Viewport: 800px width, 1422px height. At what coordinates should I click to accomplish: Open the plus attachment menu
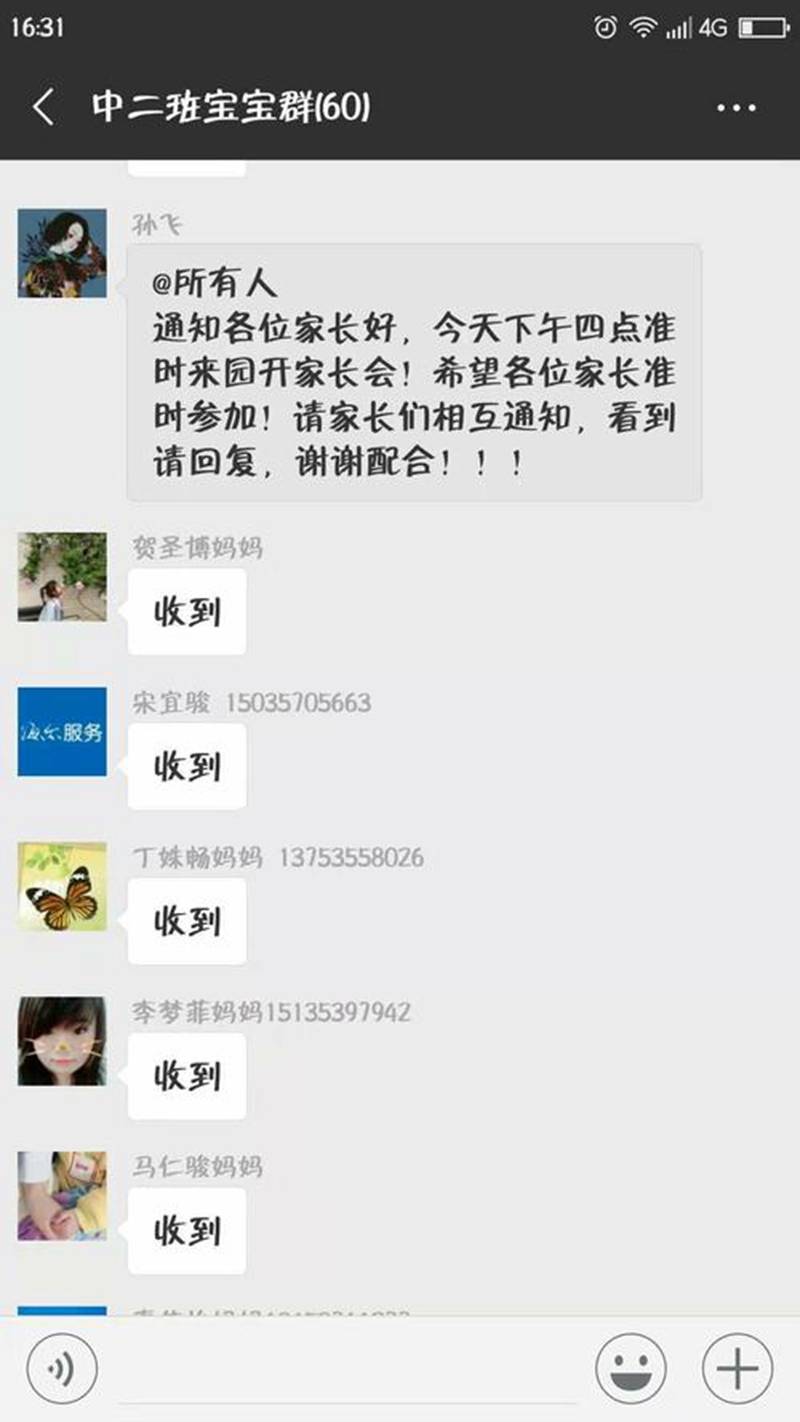coord(738,1368)
